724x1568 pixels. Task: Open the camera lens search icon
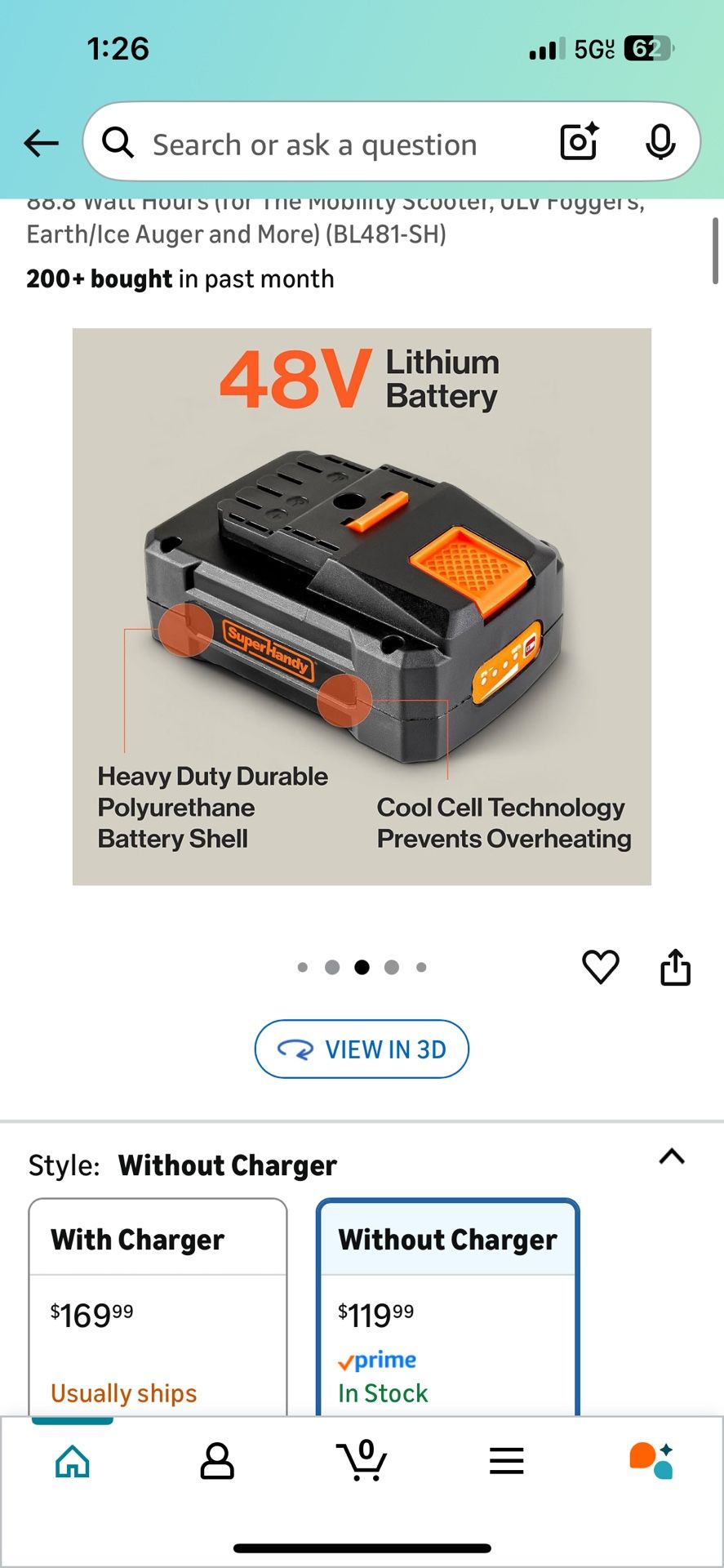coord(579,142)
